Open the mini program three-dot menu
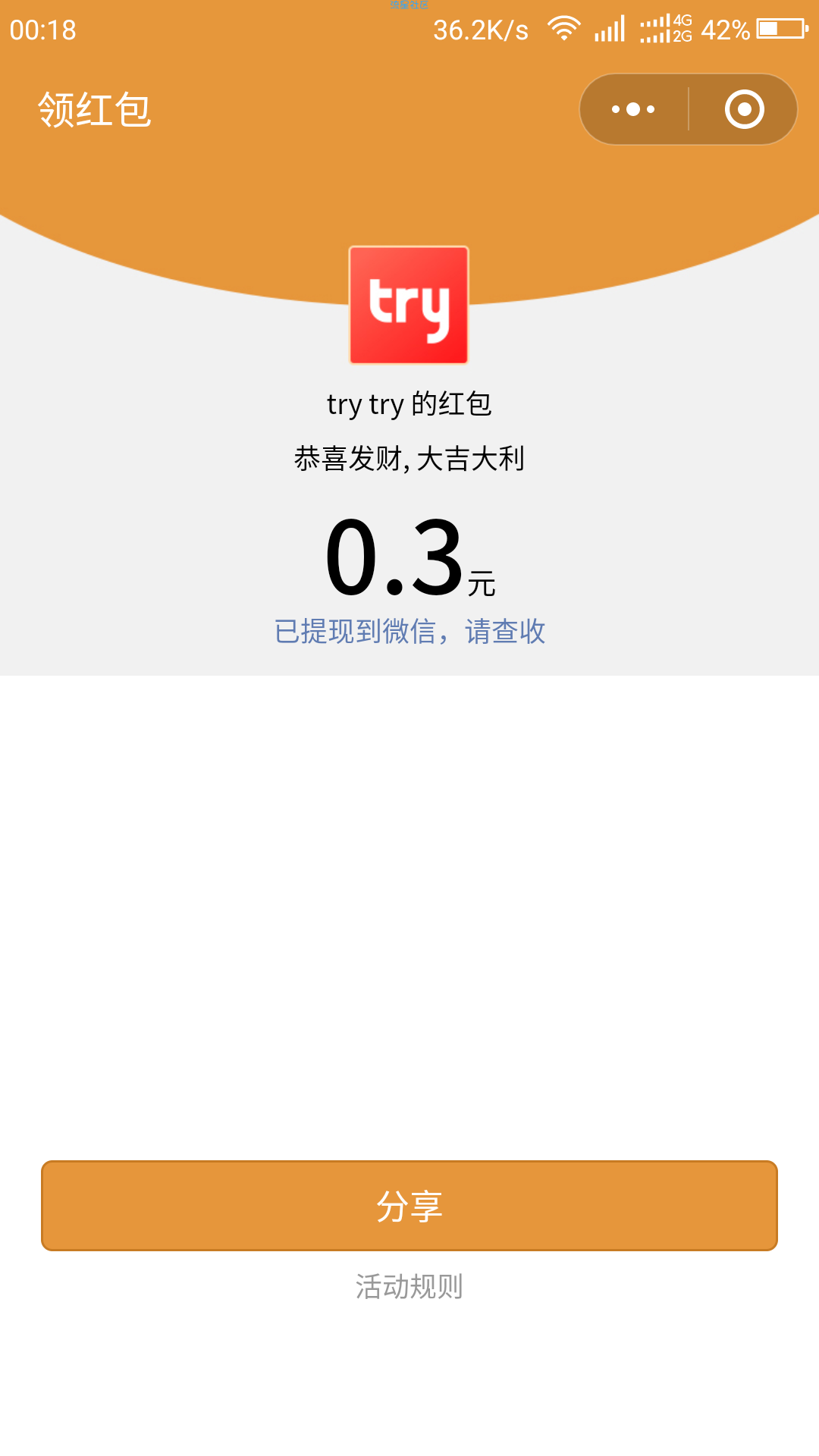This screenshot has height=1456, width=819. coord(633,109)
